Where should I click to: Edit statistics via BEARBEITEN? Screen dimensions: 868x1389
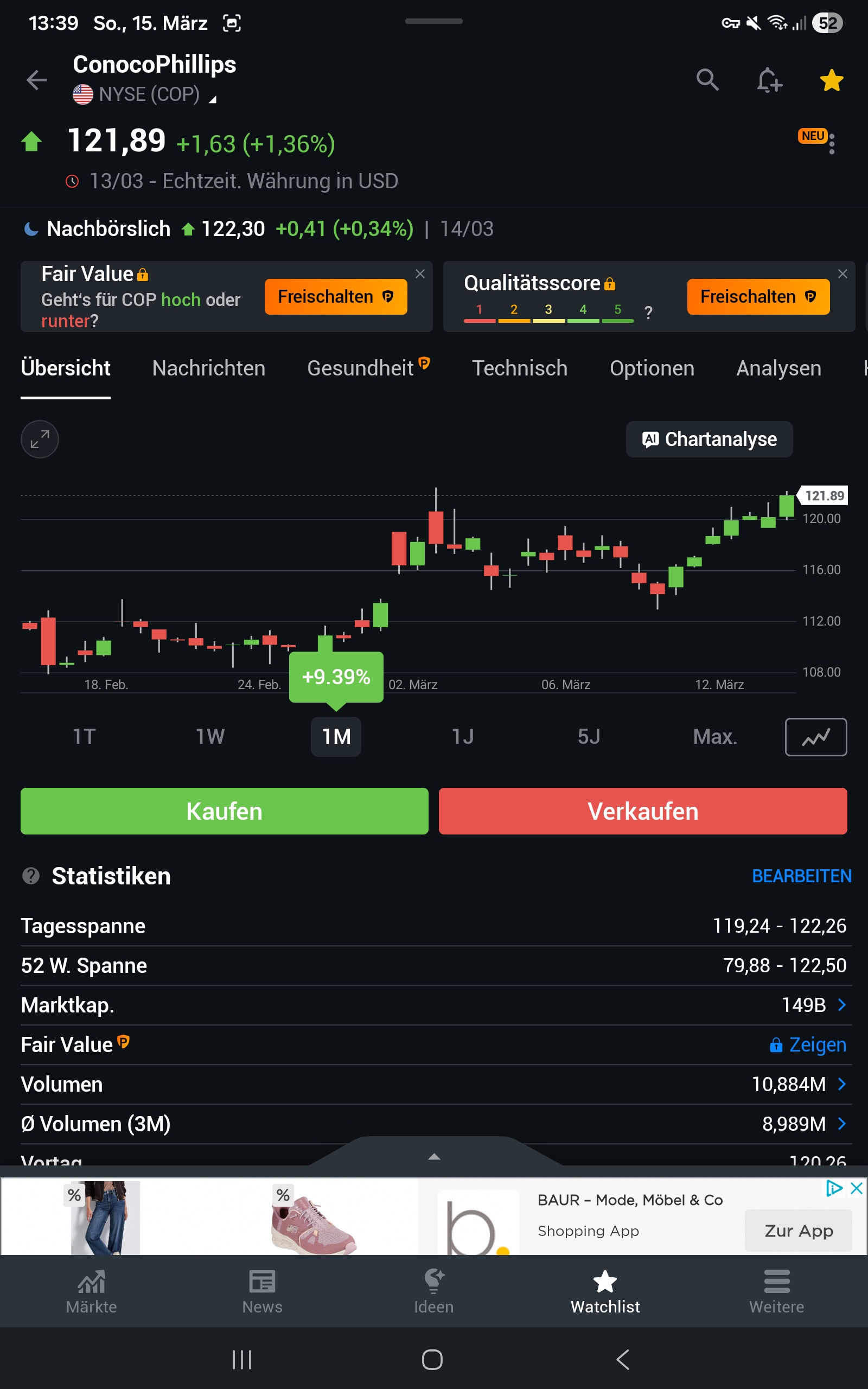coord(801,876)
